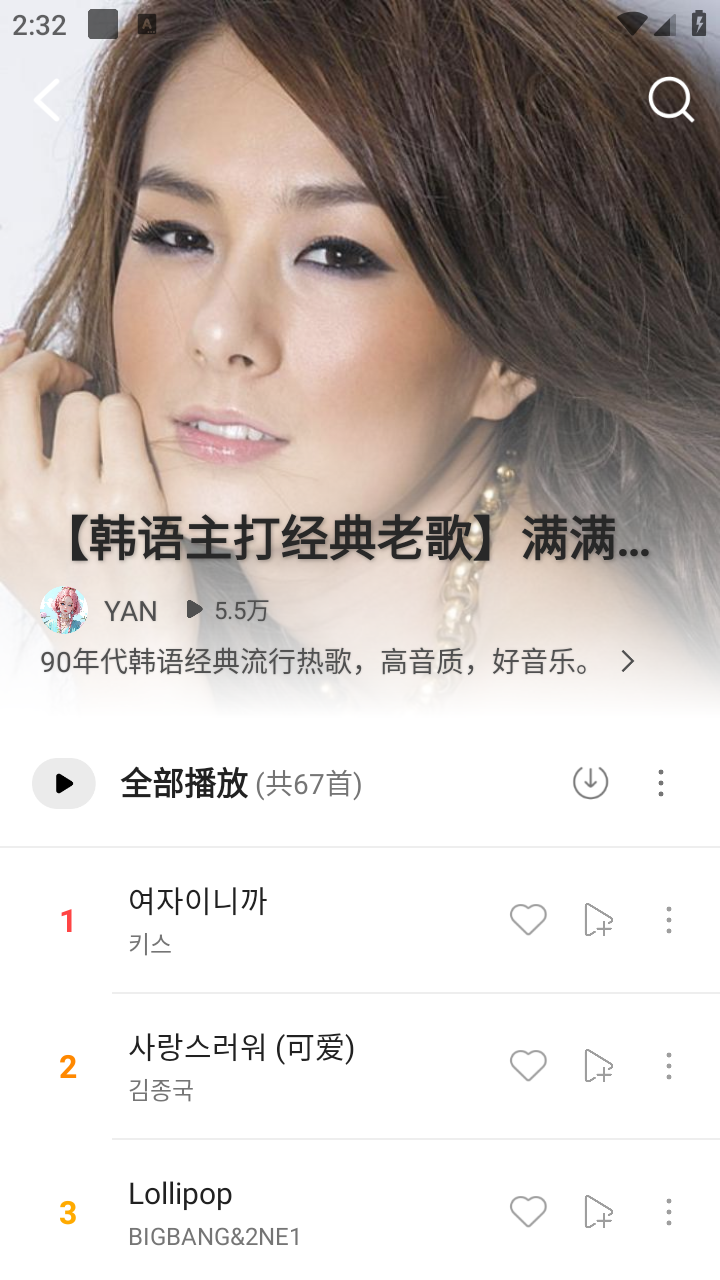Favorite the song 여자이니까
The height and width of the screenshot is (1280, 720).
pyautogui.click(x=528, y=918)
